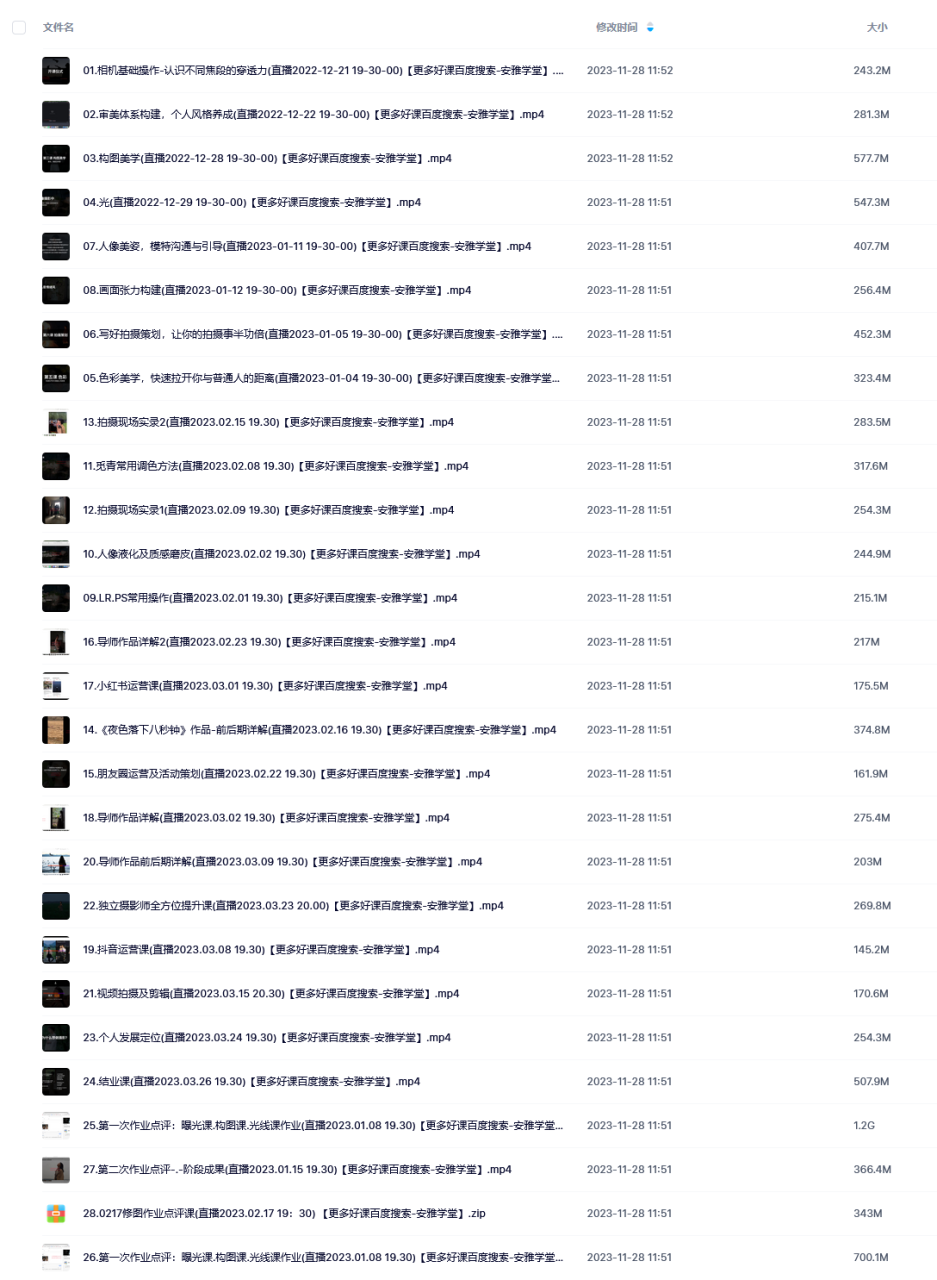Open 17.小红书运营课 file
The height and width of the screenshot is (1280, 937).
[x=264, y=687]
